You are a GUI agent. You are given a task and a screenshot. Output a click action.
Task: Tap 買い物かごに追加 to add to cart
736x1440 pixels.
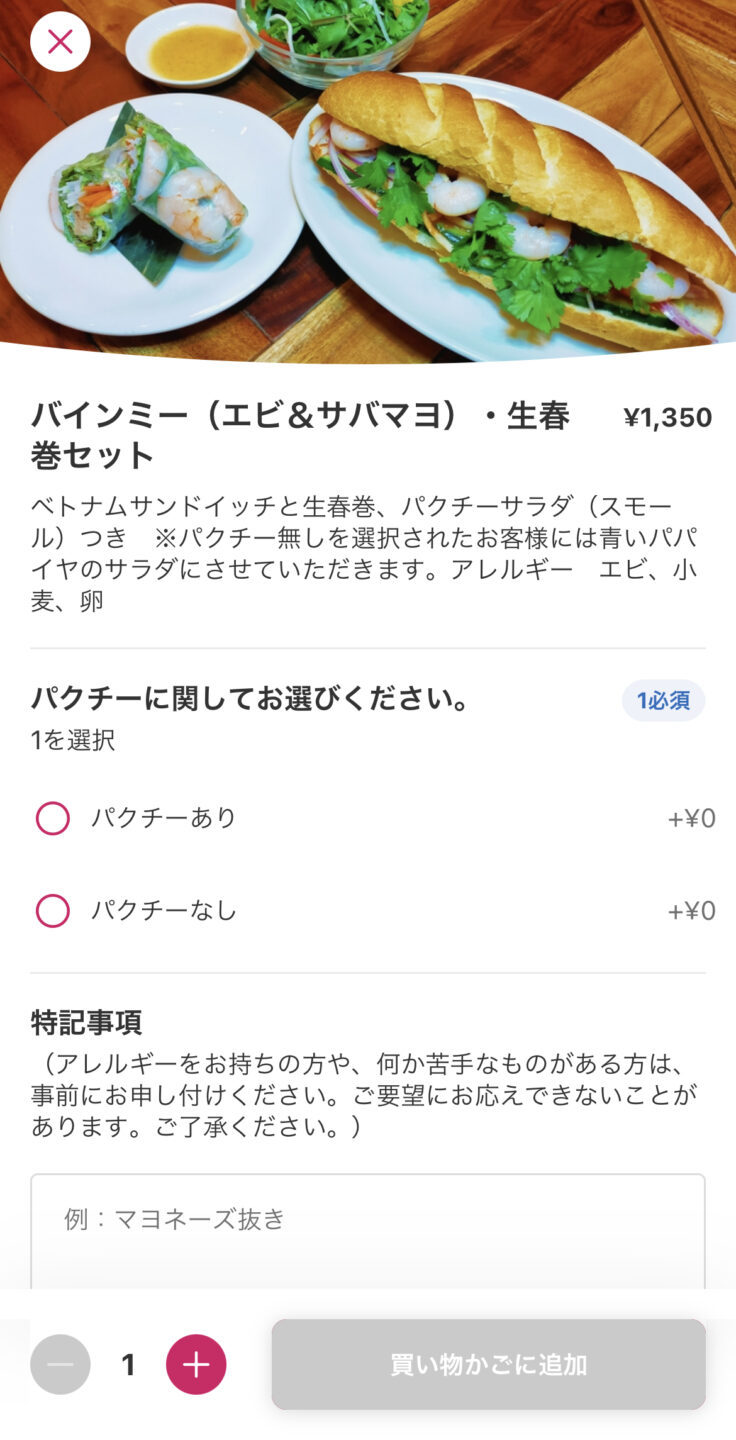click(x=489, y=1365)
